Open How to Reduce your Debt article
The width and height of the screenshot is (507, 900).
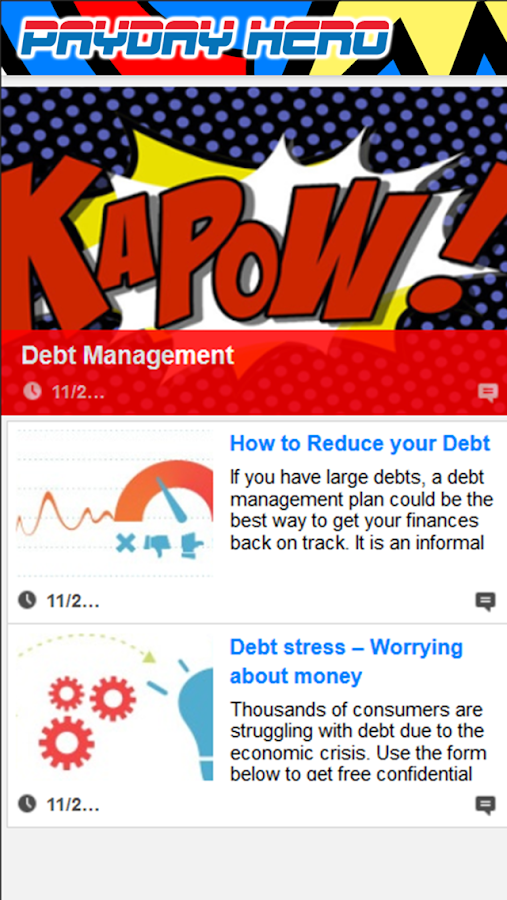point(360,443)
